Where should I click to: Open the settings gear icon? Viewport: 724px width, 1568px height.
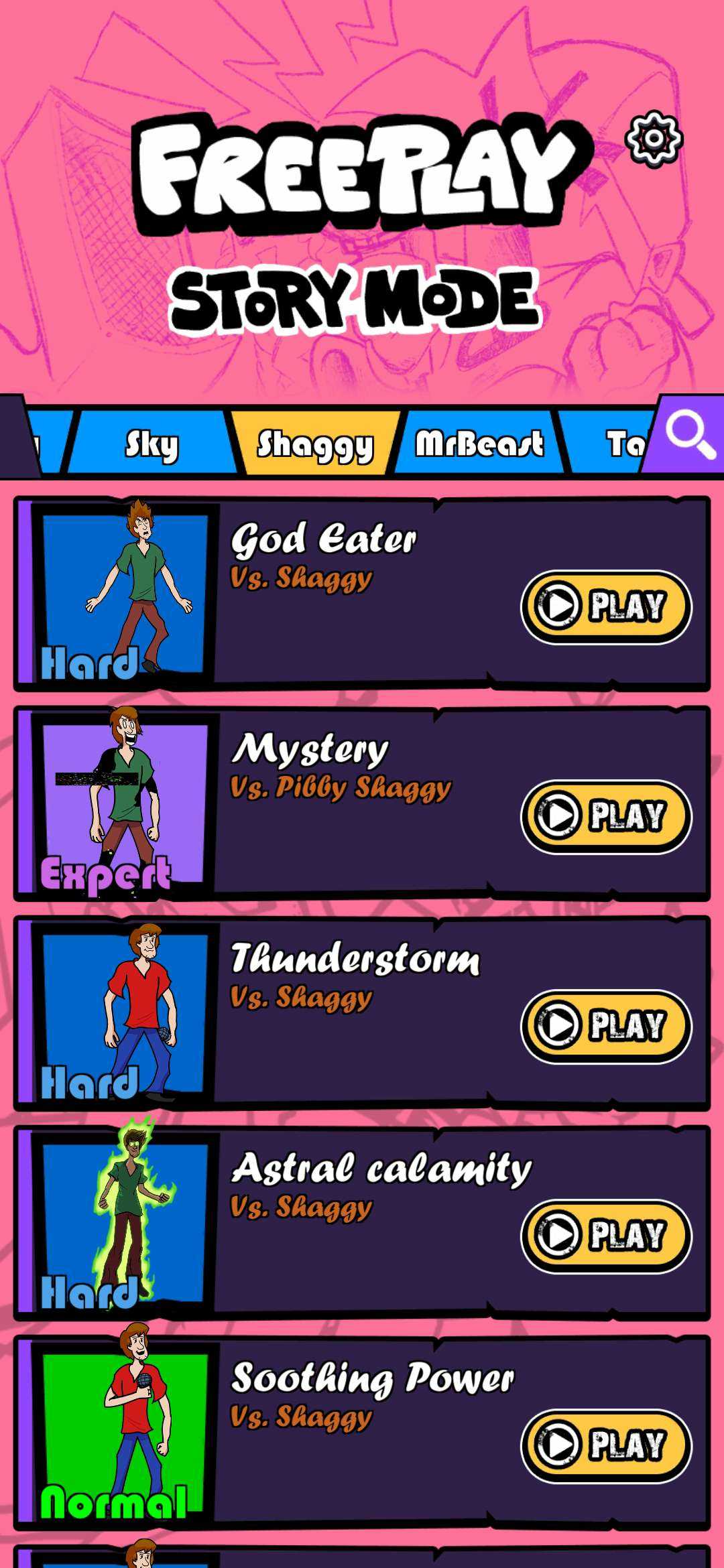click(654, 139)
